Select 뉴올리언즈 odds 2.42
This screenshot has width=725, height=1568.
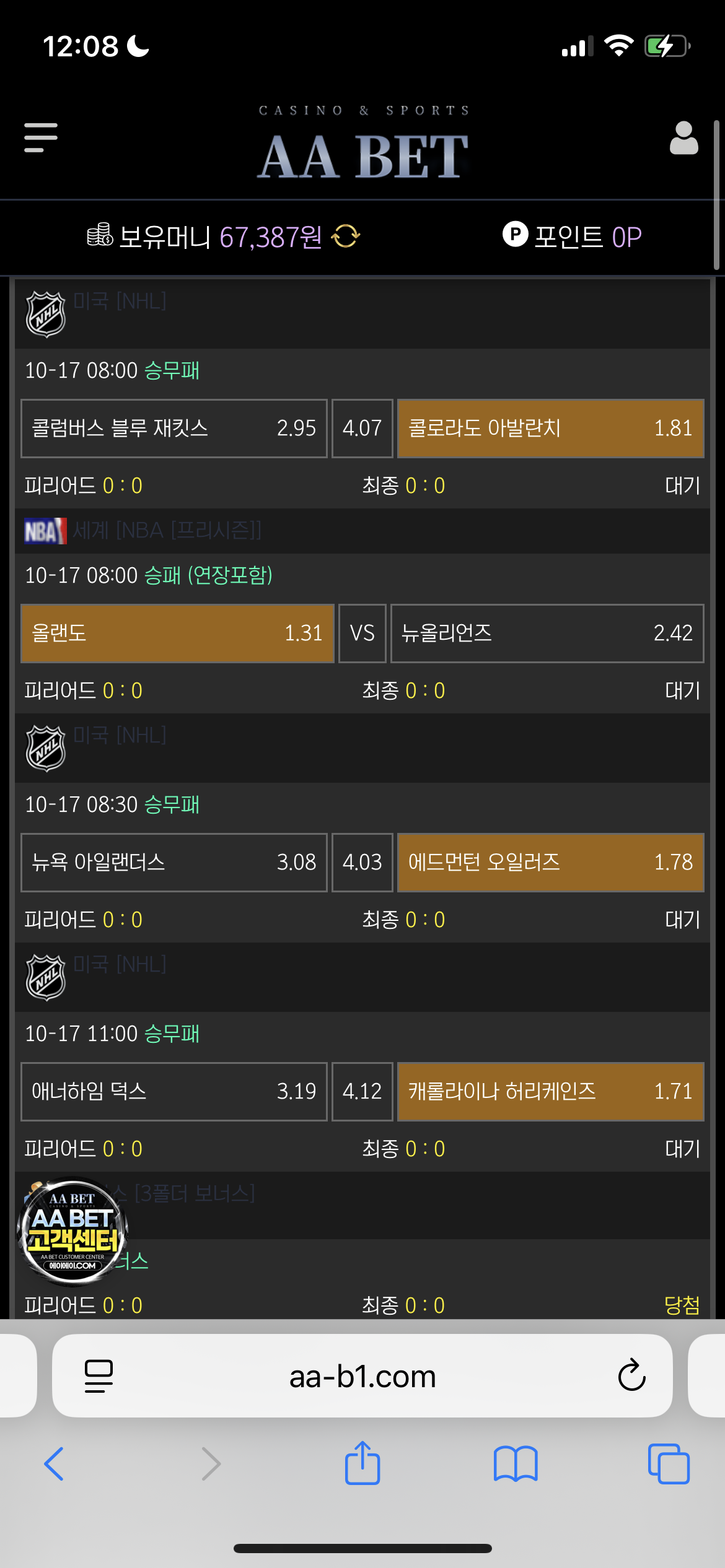coord(547,634)
